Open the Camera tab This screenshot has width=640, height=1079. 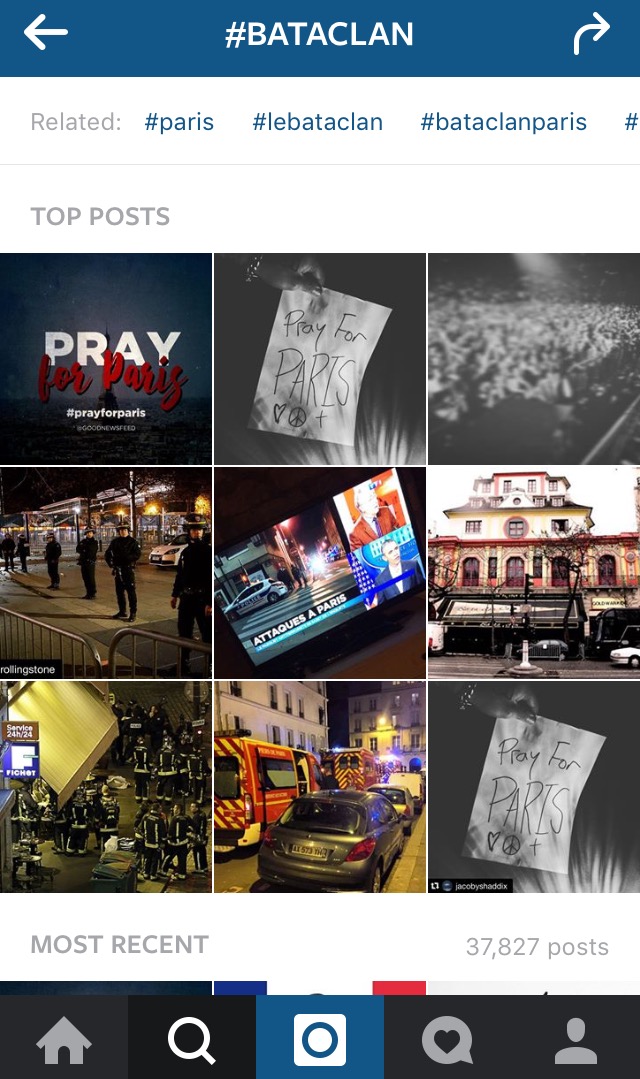(320, 1038)
